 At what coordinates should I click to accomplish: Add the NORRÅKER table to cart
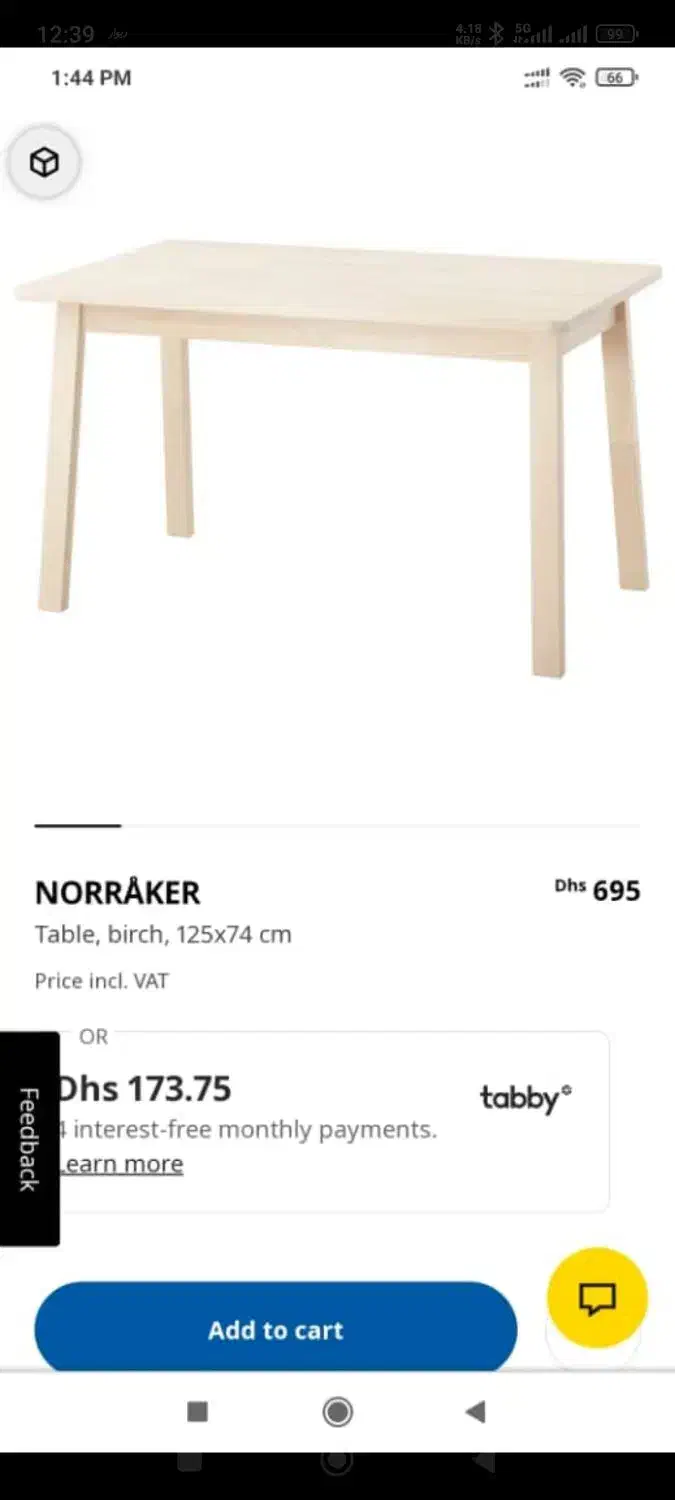click(x=275, y=1329)
